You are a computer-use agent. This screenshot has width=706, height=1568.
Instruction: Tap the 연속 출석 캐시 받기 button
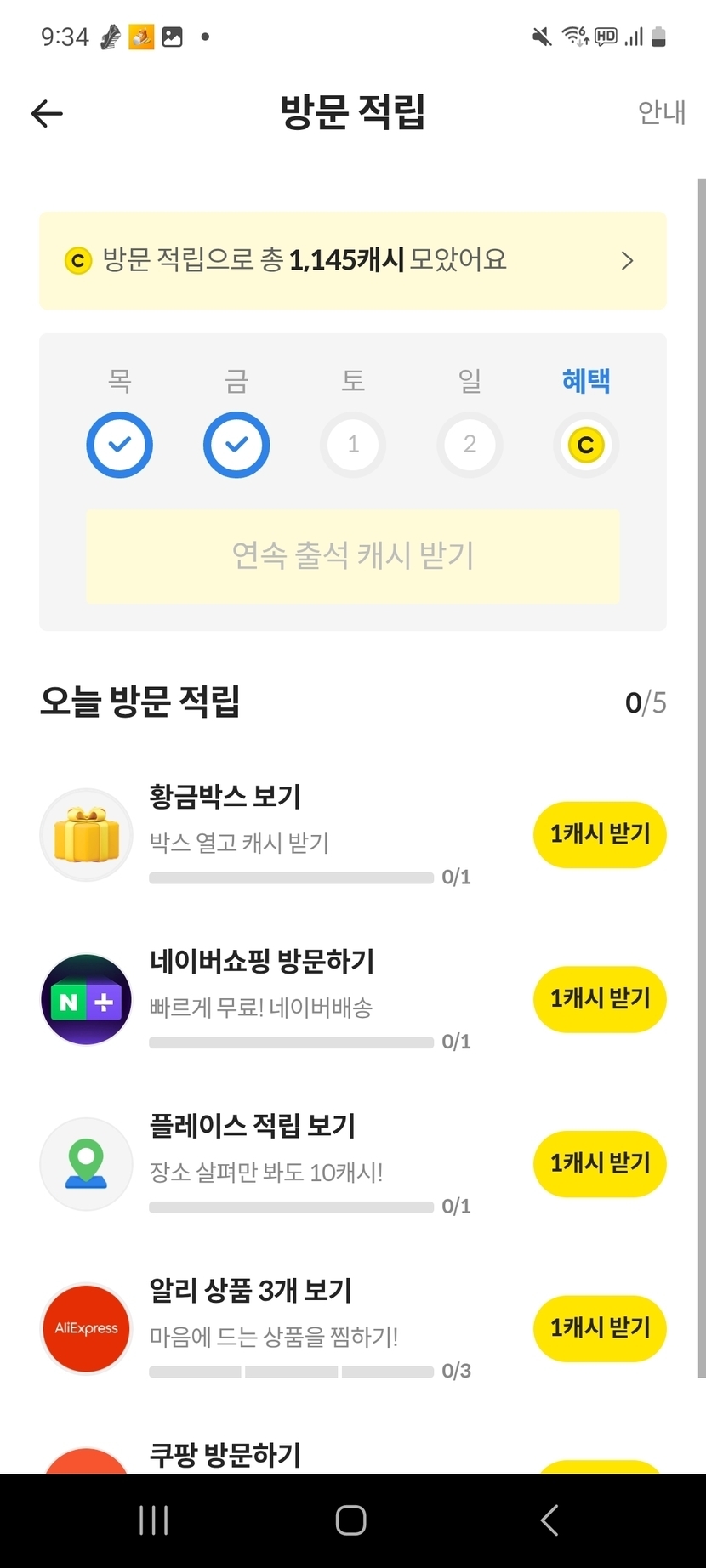click(x=352, y=556)
